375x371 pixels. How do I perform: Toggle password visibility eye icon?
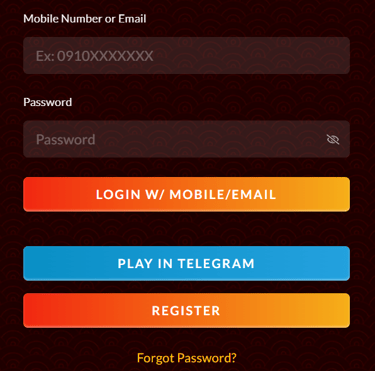point(333,139)
